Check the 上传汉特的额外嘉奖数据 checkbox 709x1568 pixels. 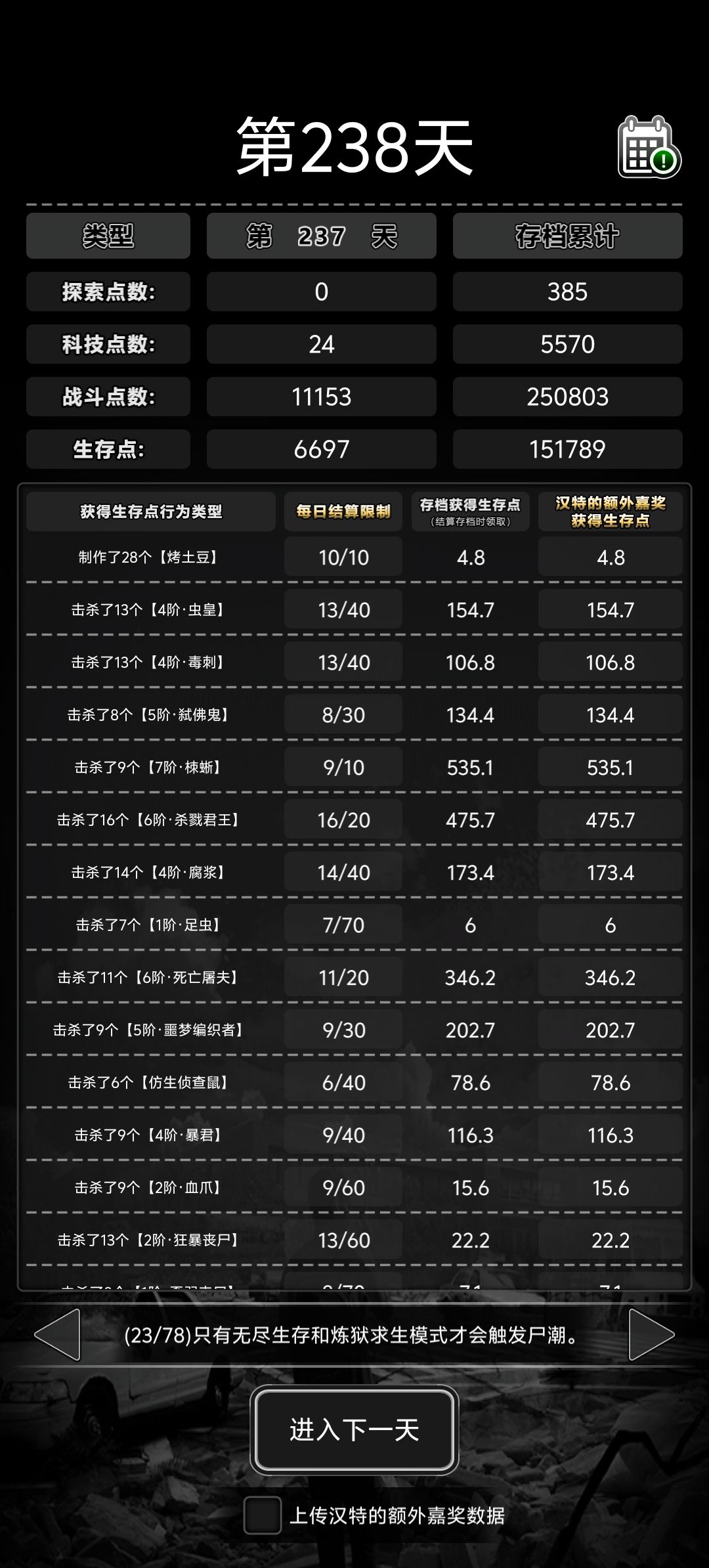263,1515
